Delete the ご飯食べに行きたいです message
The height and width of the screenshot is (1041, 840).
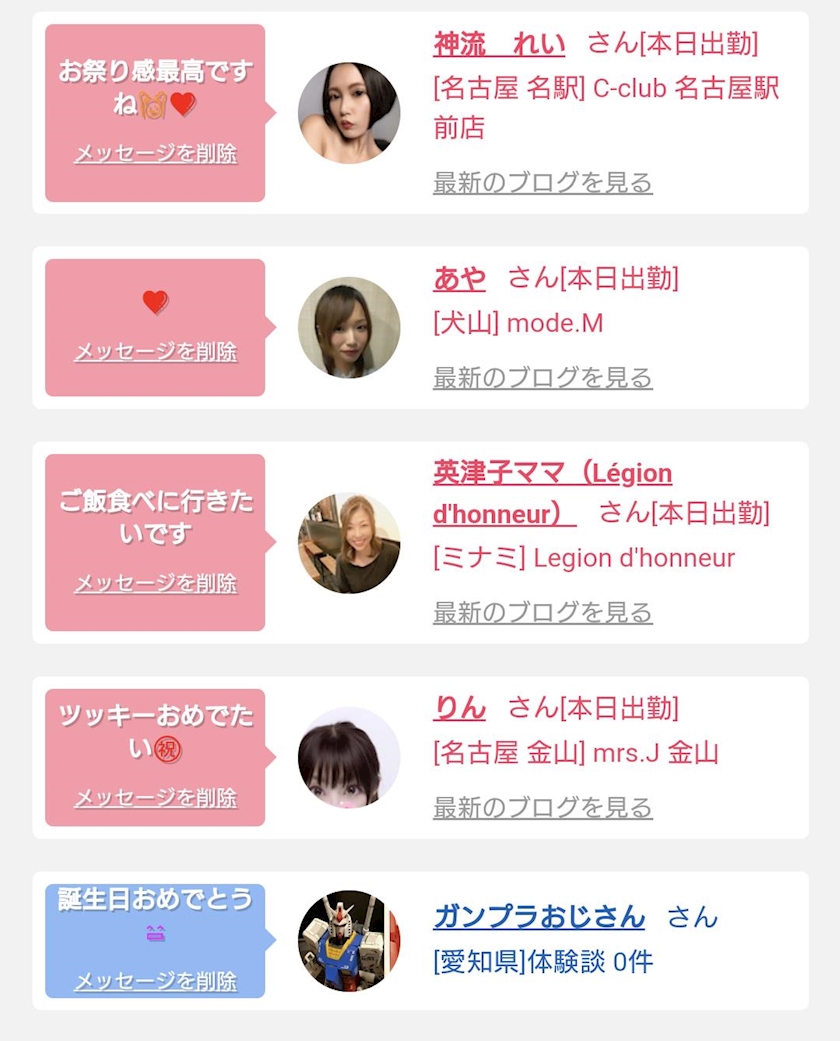(x=156, y=583)
